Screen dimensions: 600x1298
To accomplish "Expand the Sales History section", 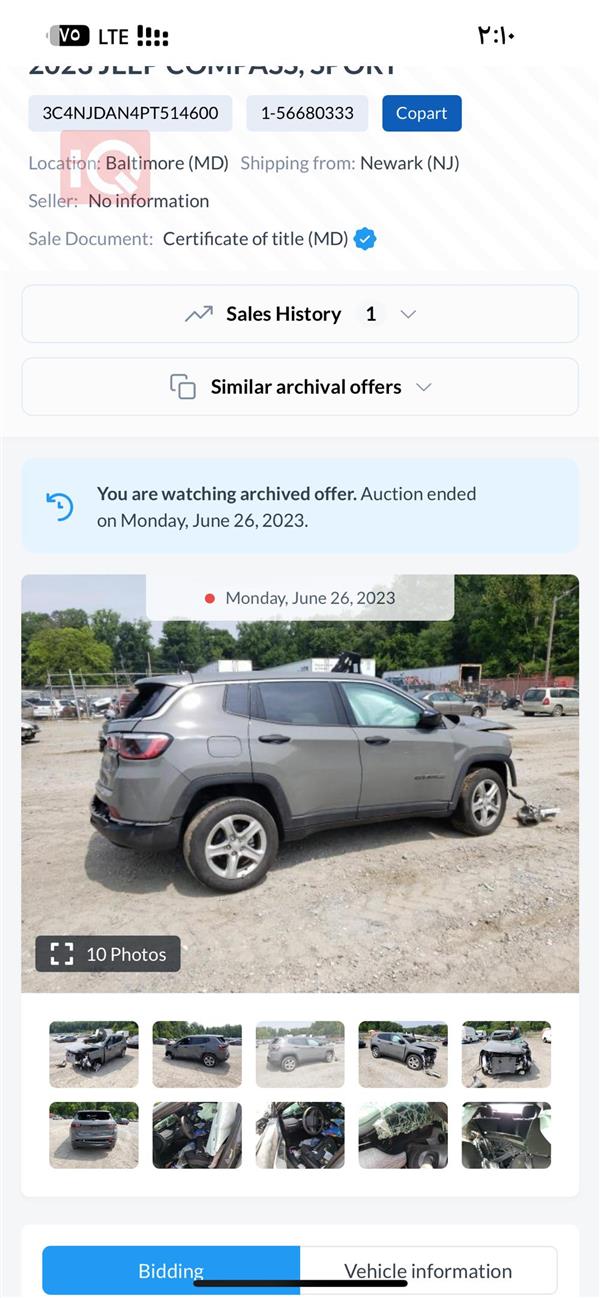I will coord(300,314).
